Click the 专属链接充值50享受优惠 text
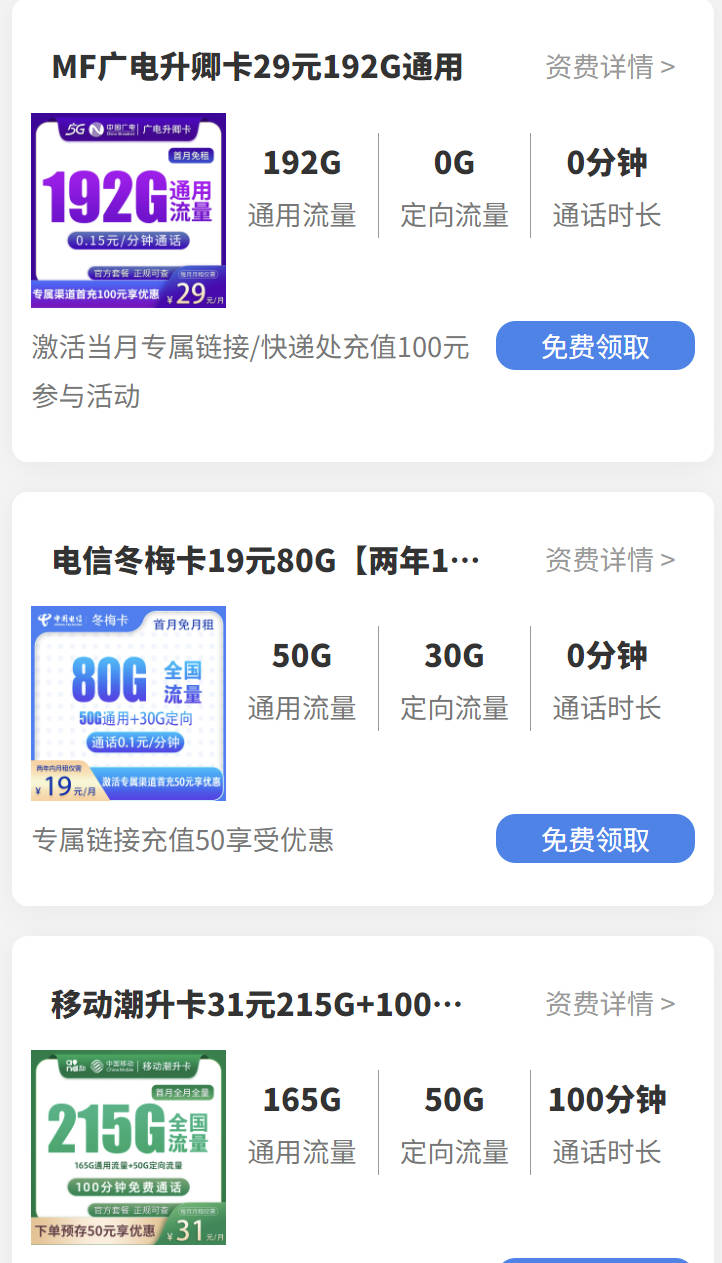The height and width of the screenshot is (1263, 722). point(185,839)
